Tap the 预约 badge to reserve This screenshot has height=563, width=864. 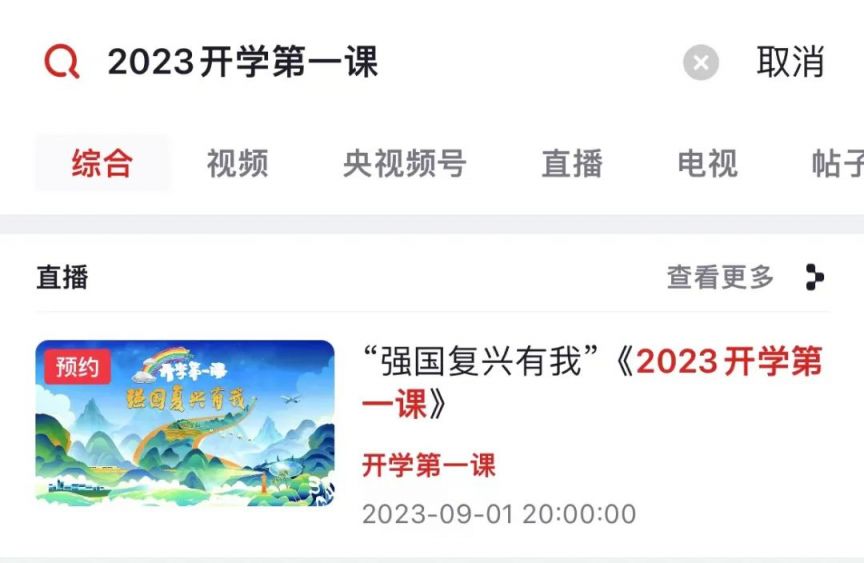pyautogui.click(x=77, y=367)
